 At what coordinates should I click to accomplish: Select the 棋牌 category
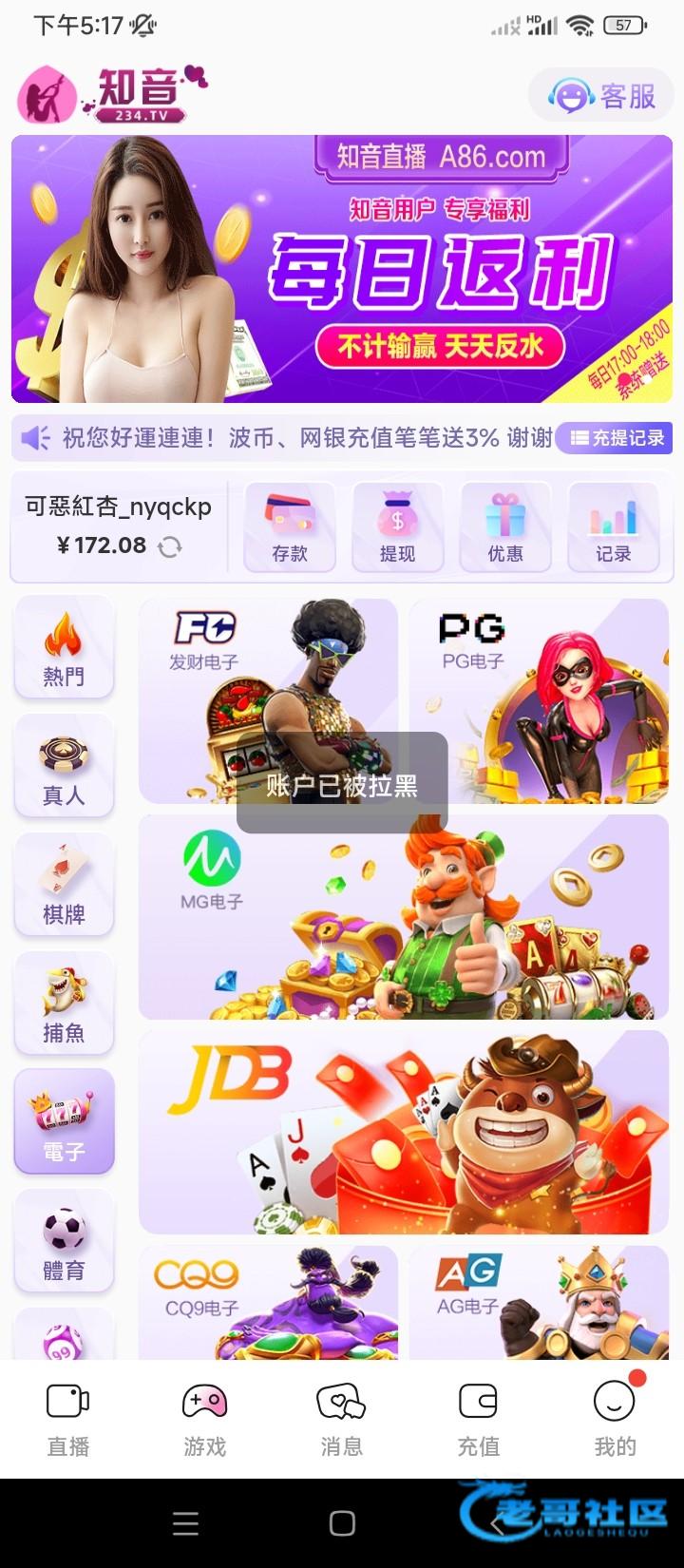tap(64, 886)
